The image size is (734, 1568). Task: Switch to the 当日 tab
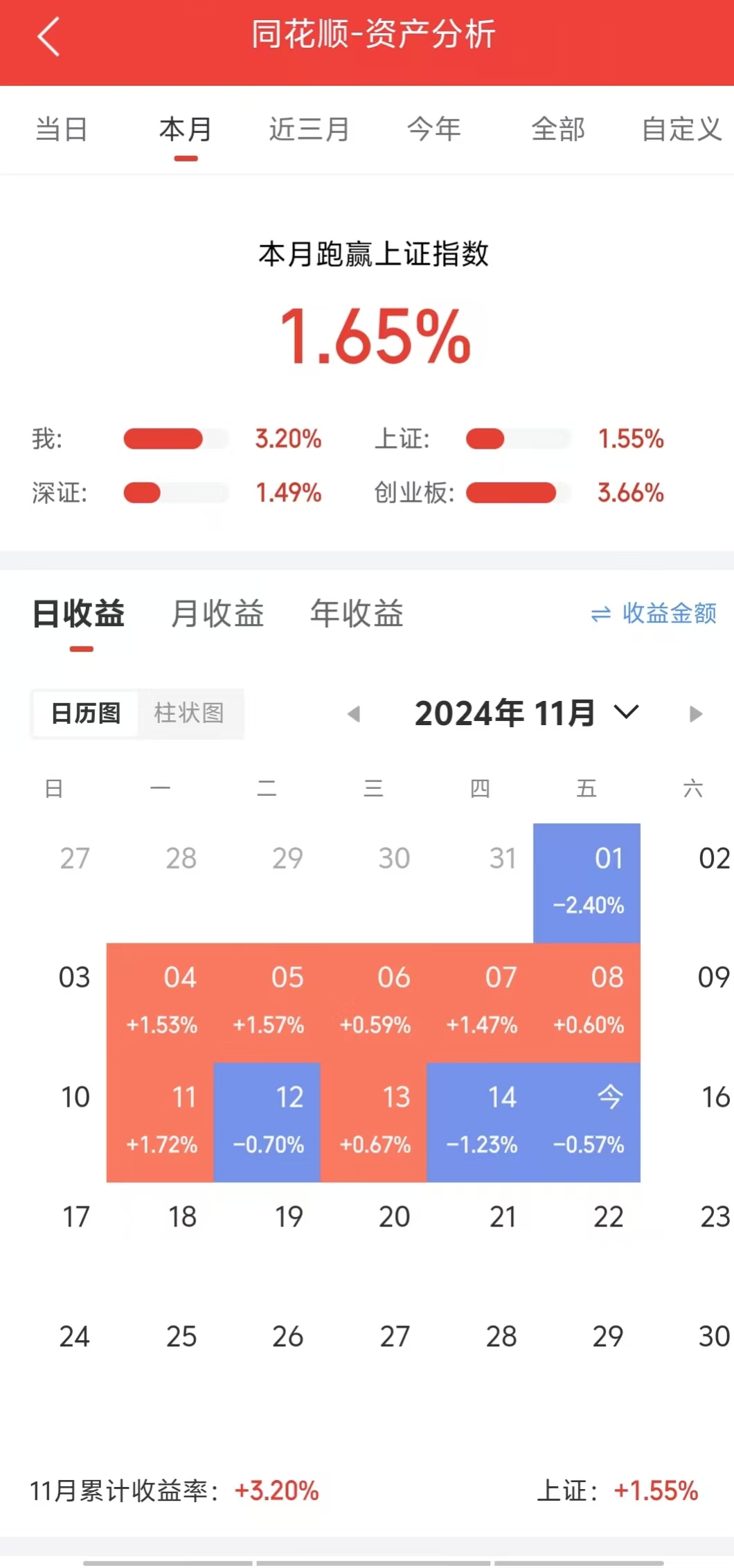pos(62,130)
